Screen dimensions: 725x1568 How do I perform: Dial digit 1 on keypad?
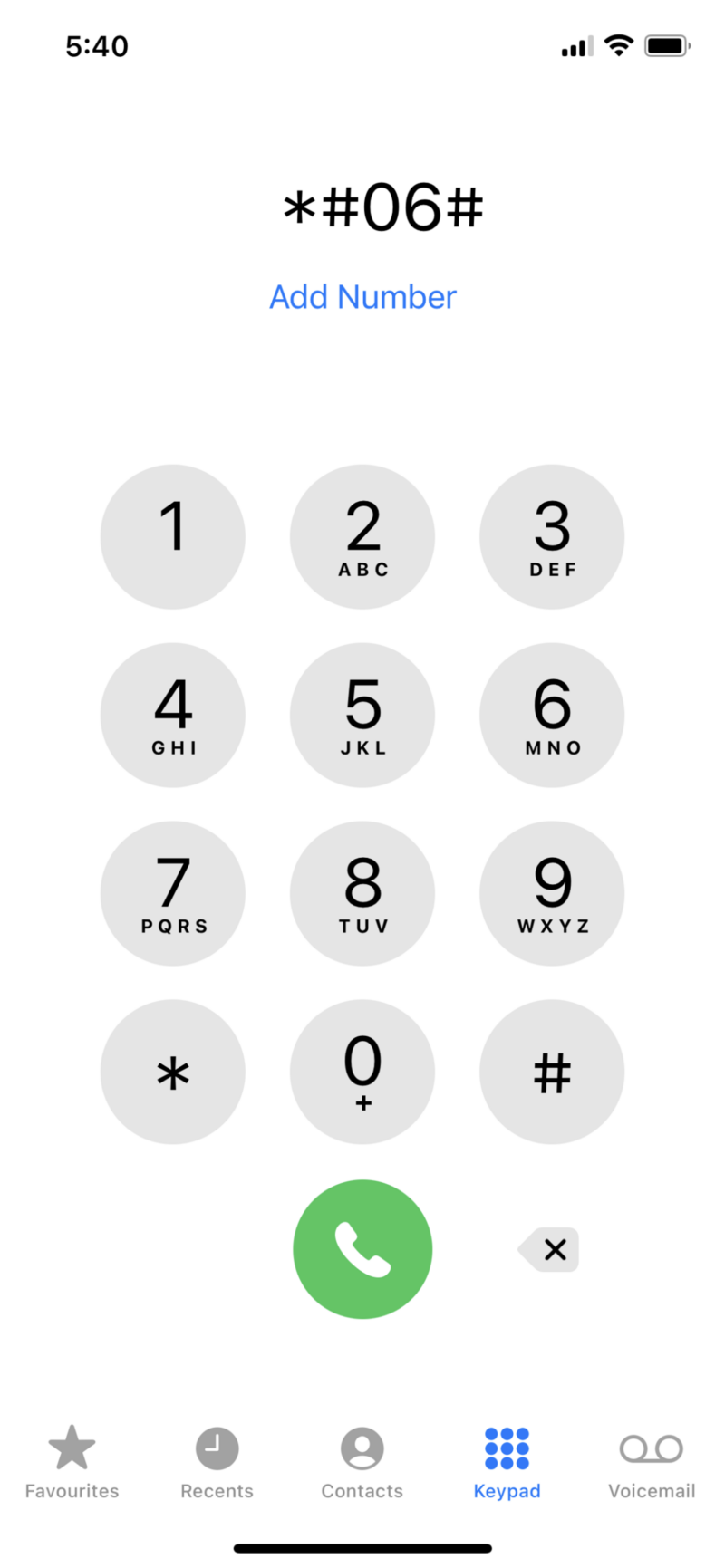[172, 536]
